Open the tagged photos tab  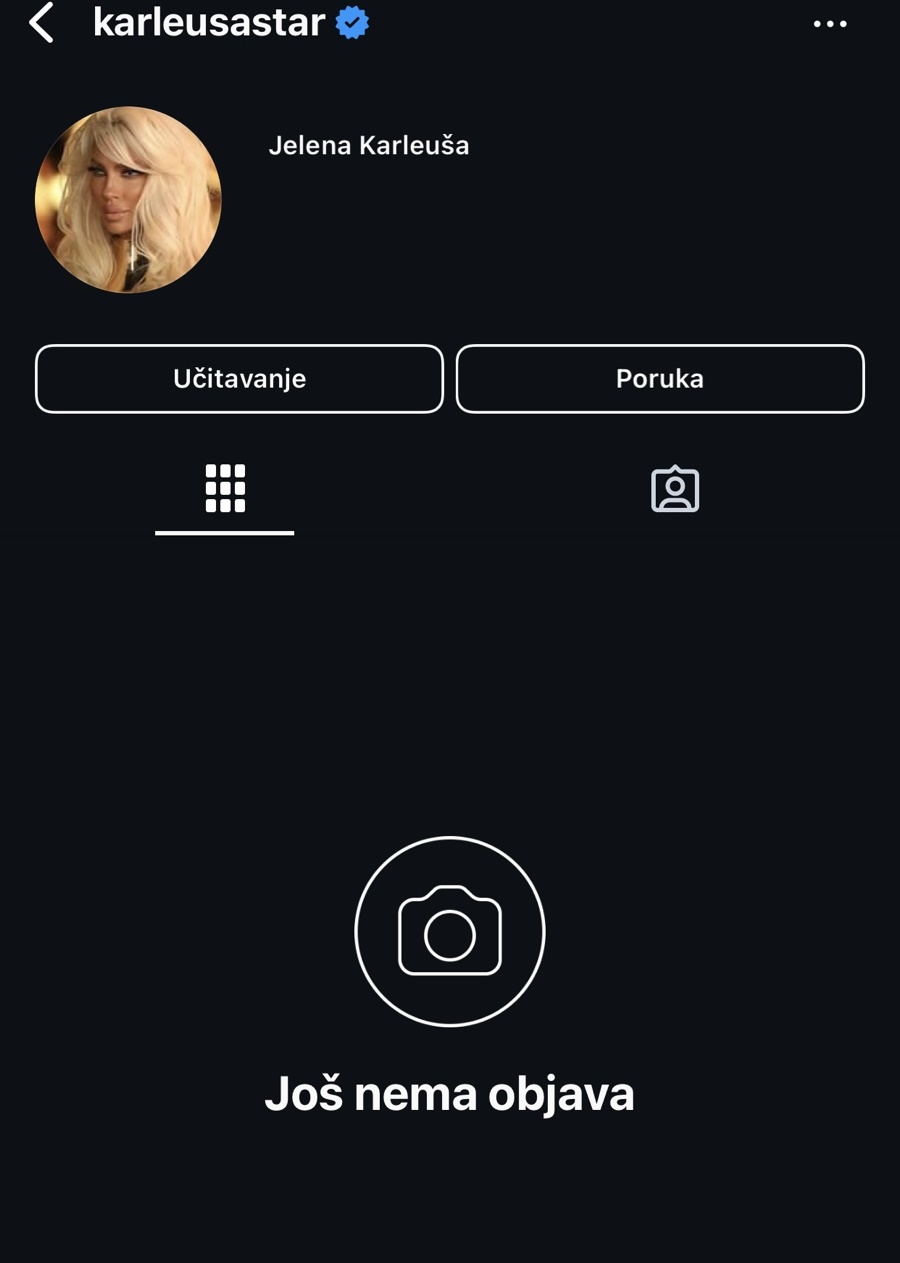[675, 489]
